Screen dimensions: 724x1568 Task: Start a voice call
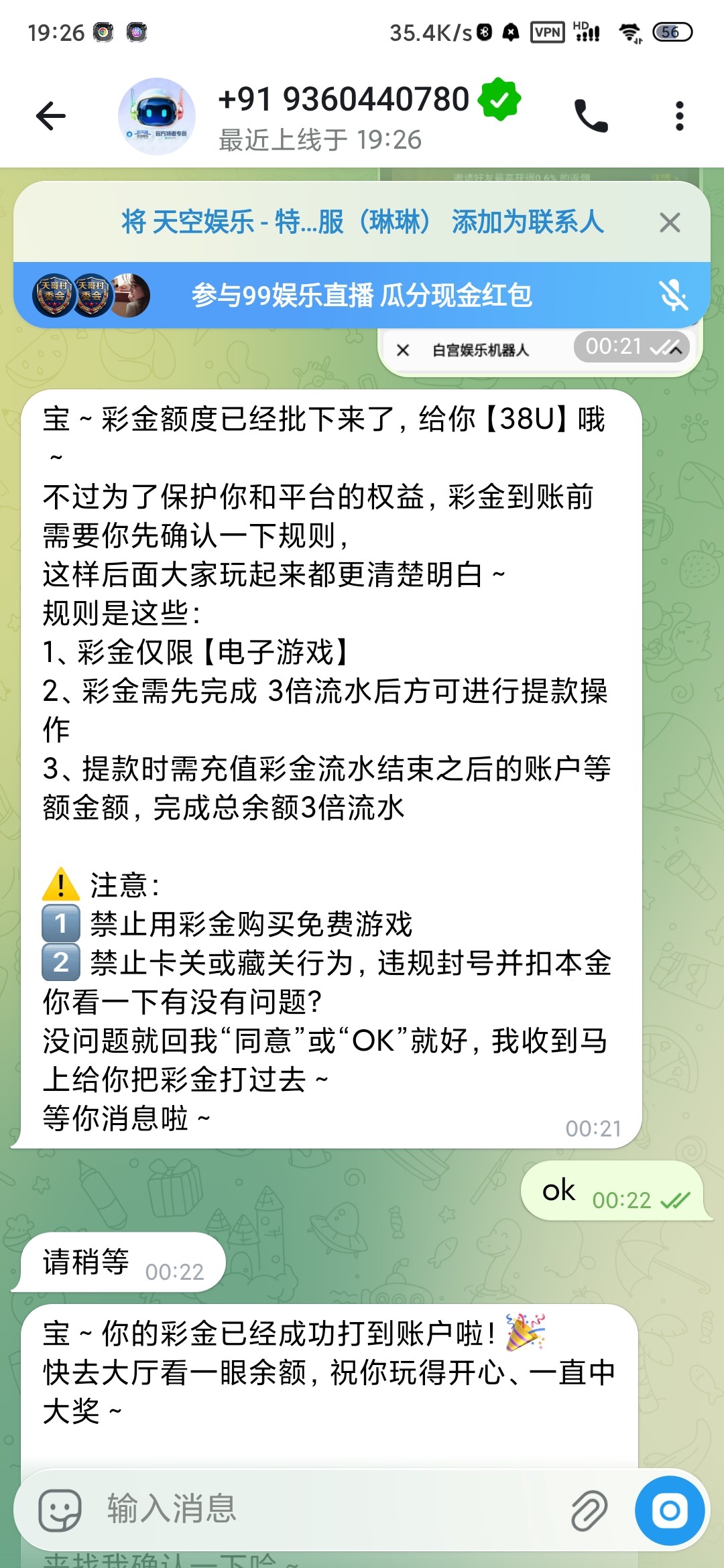pos(591,117)
